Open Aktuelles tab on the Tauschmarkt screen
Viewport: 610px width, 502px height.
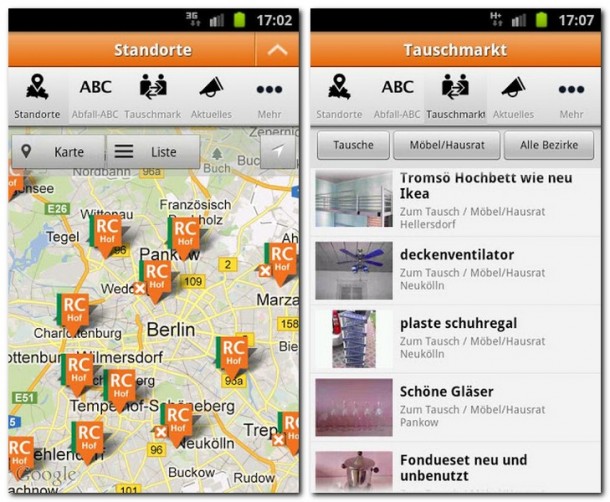(x=513, y=97)
